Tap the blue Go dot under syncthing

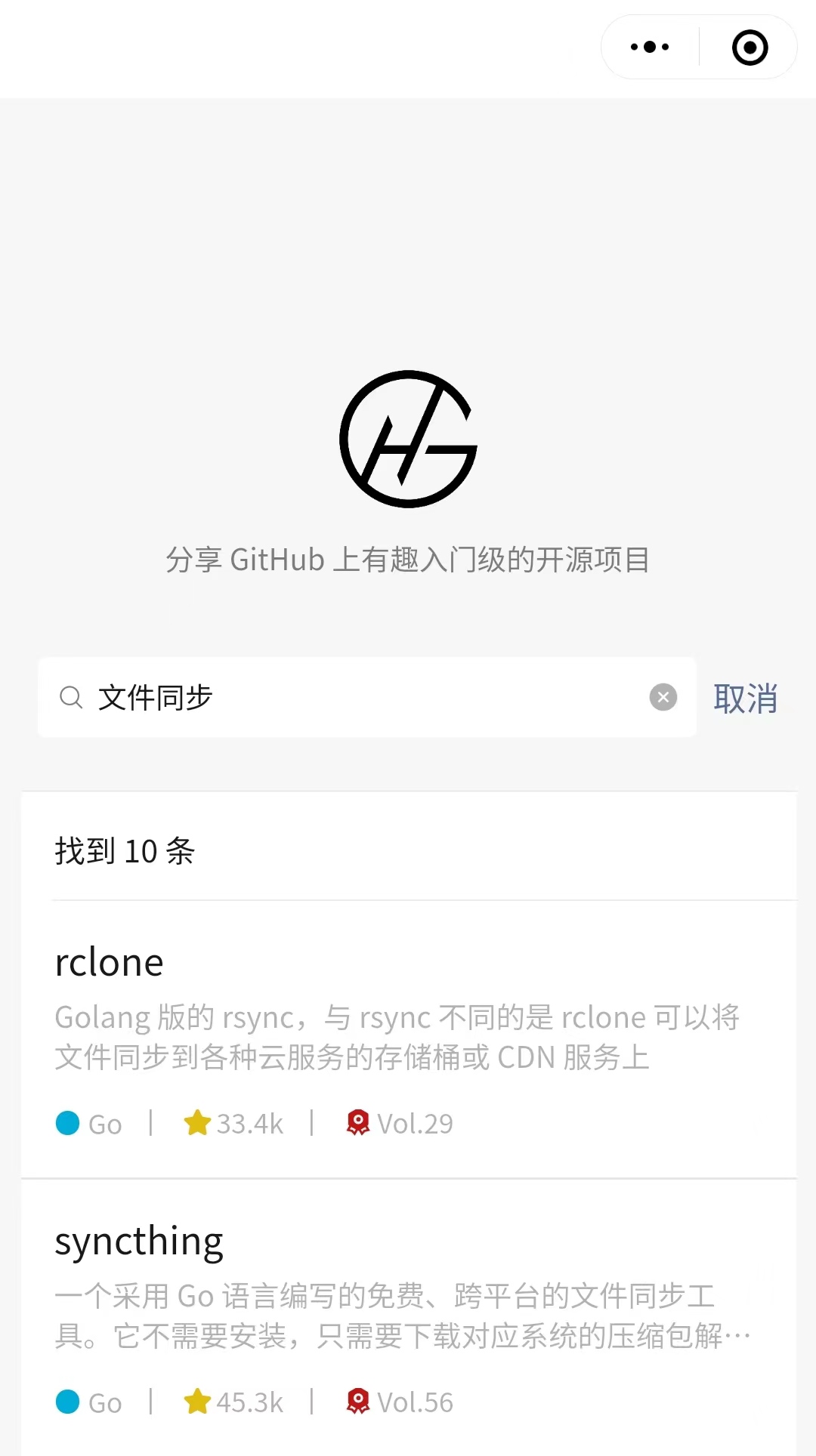click(67, 1402)
